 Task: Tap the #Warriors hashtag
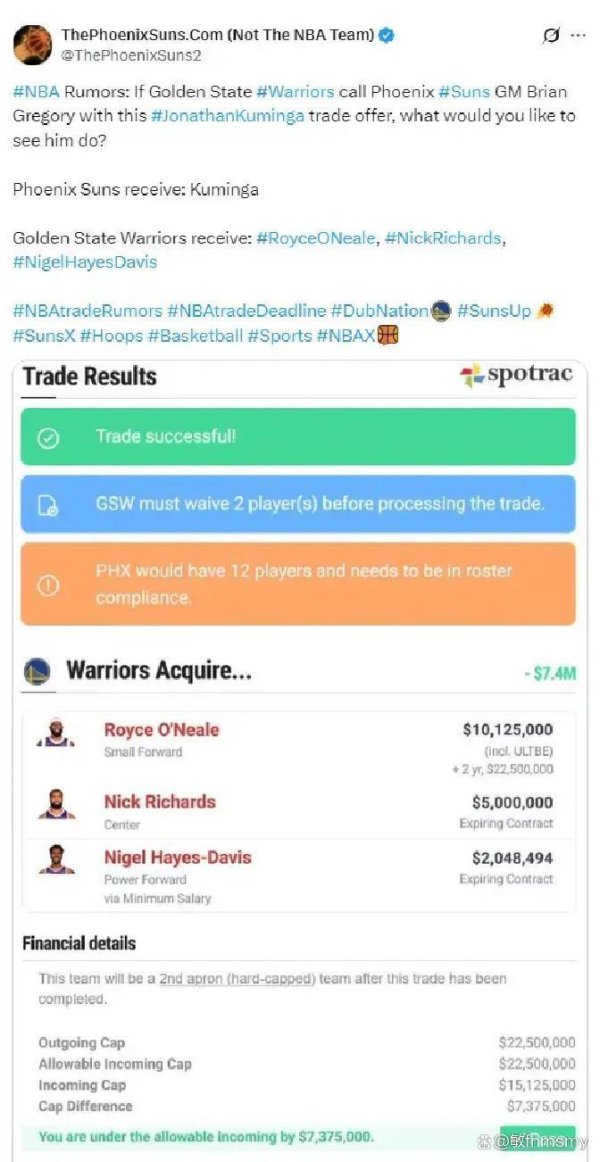tap(295, 91)
